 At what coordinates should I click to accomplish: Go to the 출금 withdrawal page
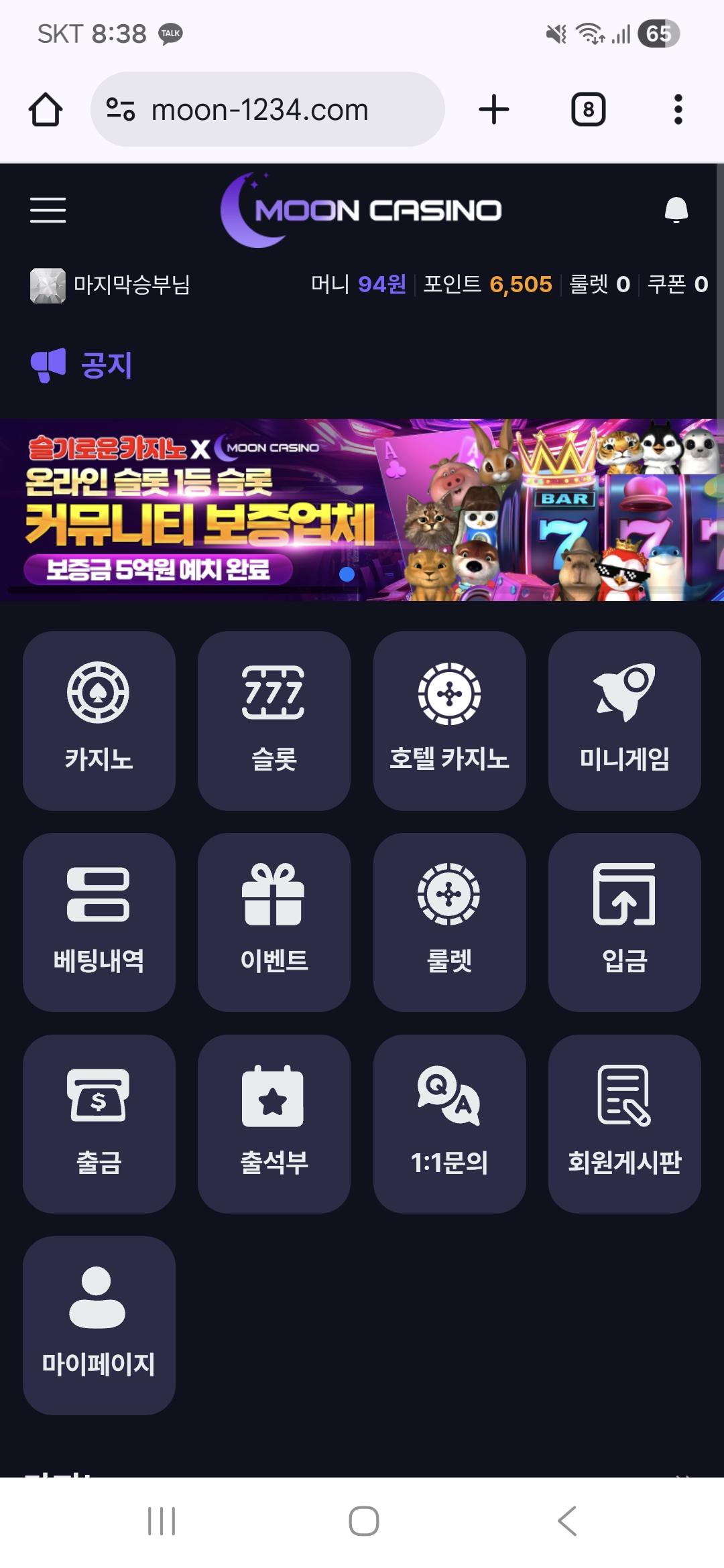[x=99, y=1124]
